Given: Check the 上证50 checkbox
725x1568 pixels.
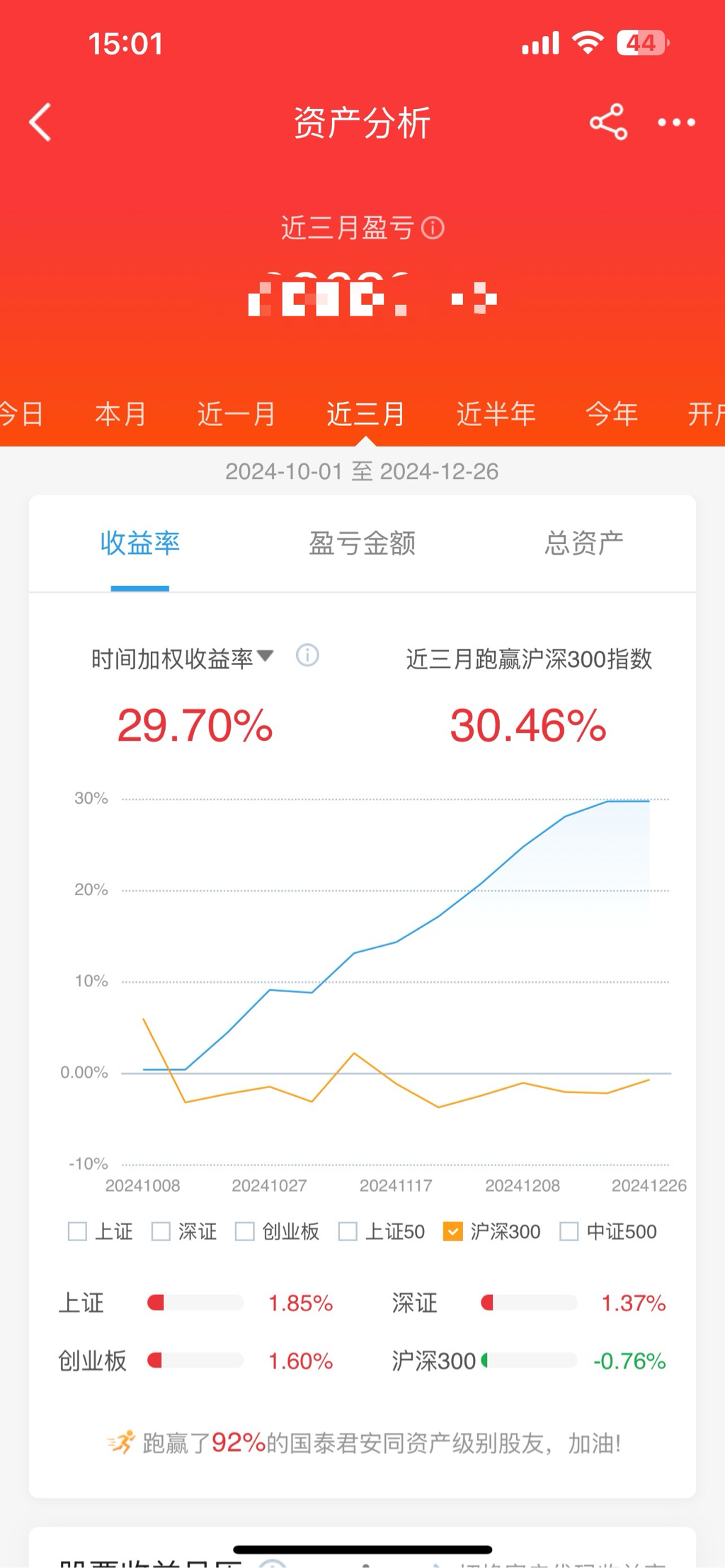Looking at the screenshot, I should [x=348, y=1231].
